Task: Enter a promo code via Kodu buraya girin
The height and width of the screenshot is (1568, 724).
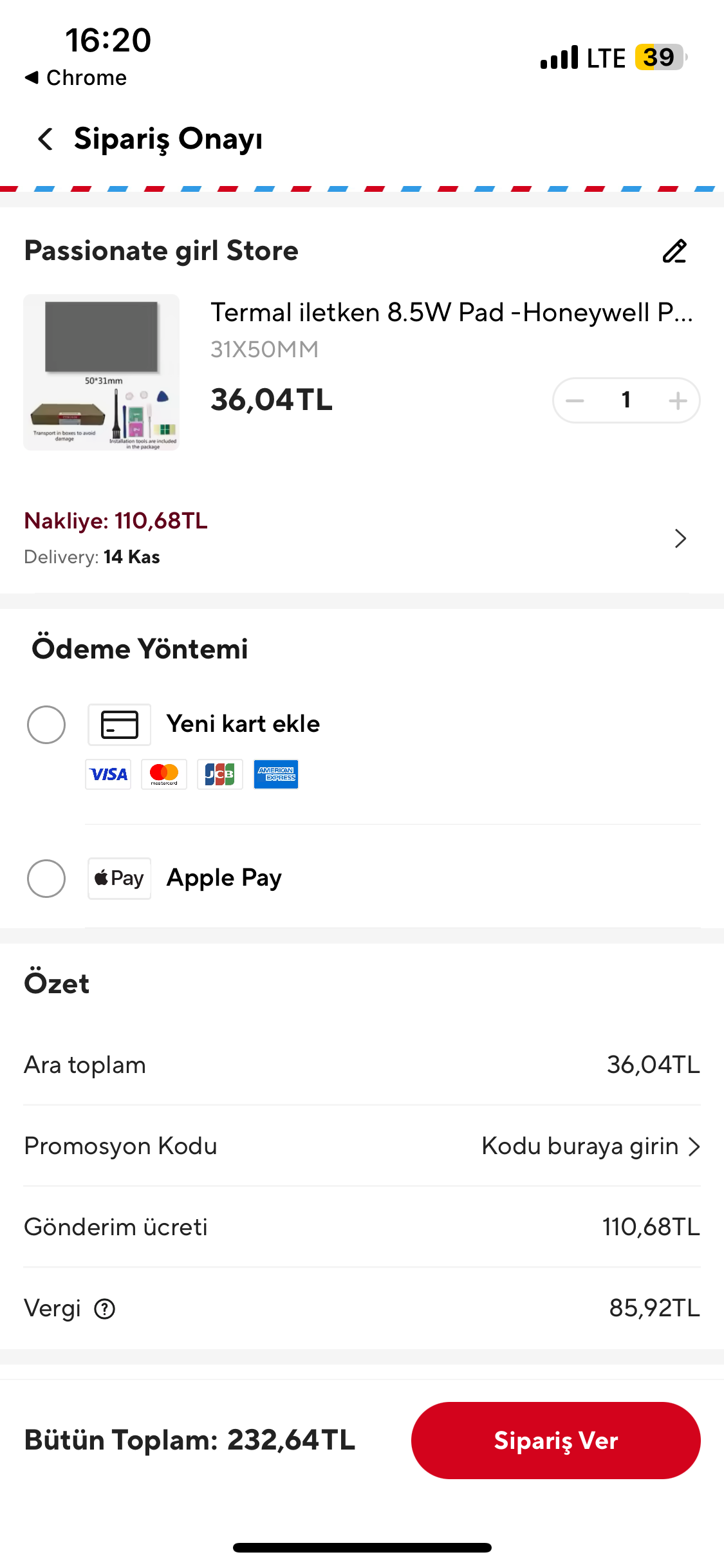Action: click(x=590, y=1146)
